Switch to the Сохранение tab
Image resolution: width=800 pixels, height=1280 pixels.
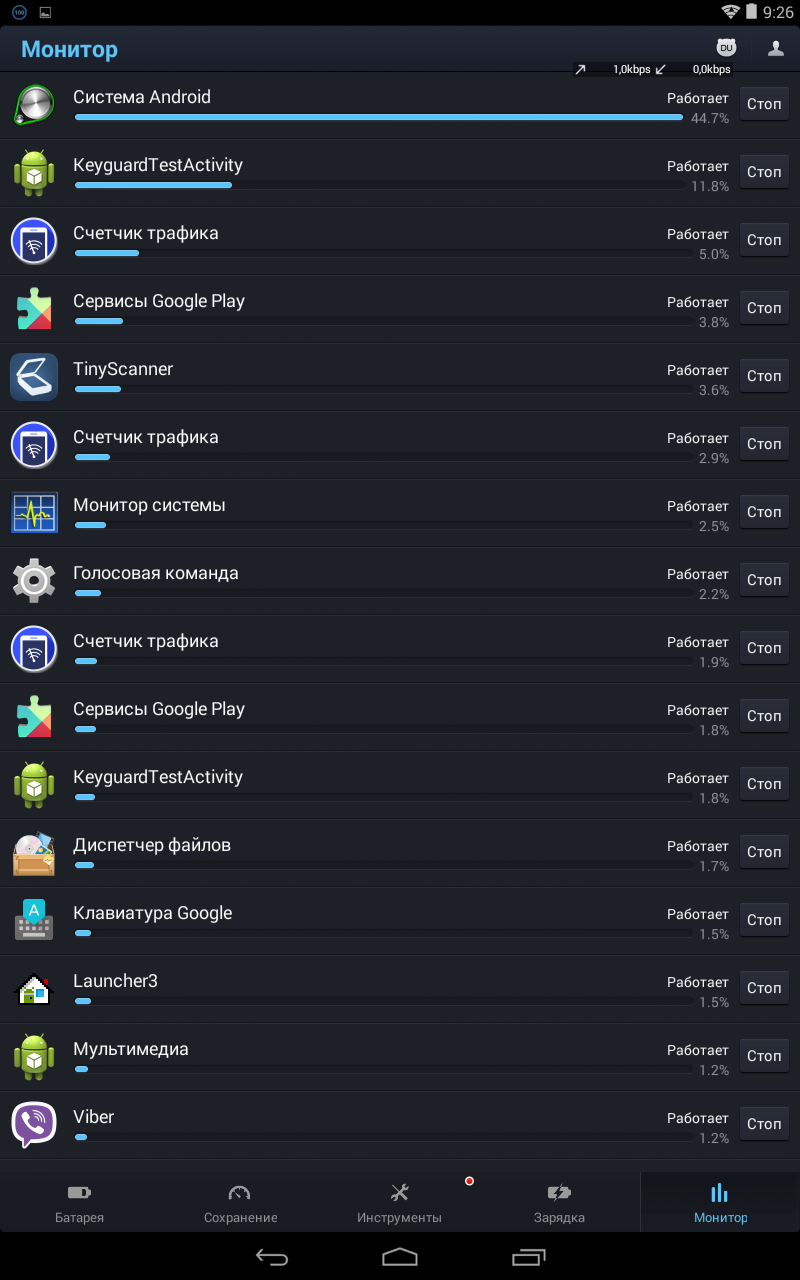click(240, 1202)
